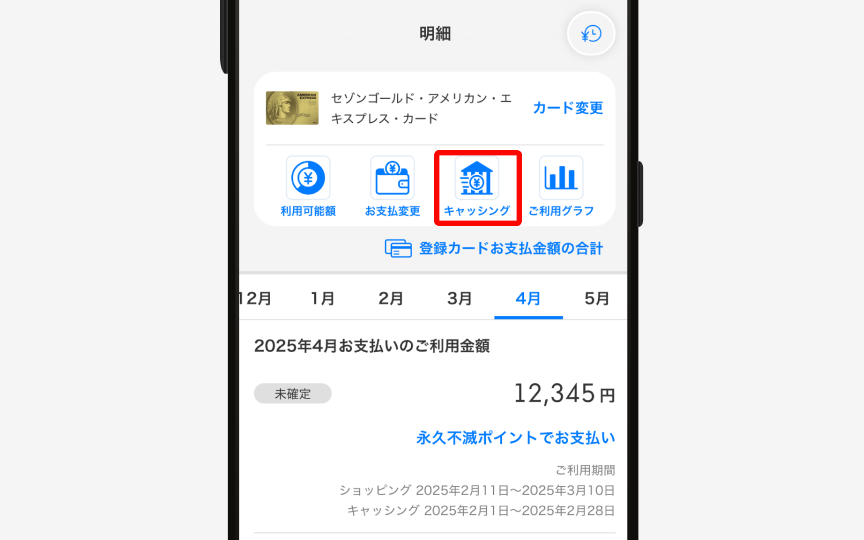Tap カード変更 to change card
The height and width of the screenshot is (540, 864).
pyautogui.click(x=567, y=108)
